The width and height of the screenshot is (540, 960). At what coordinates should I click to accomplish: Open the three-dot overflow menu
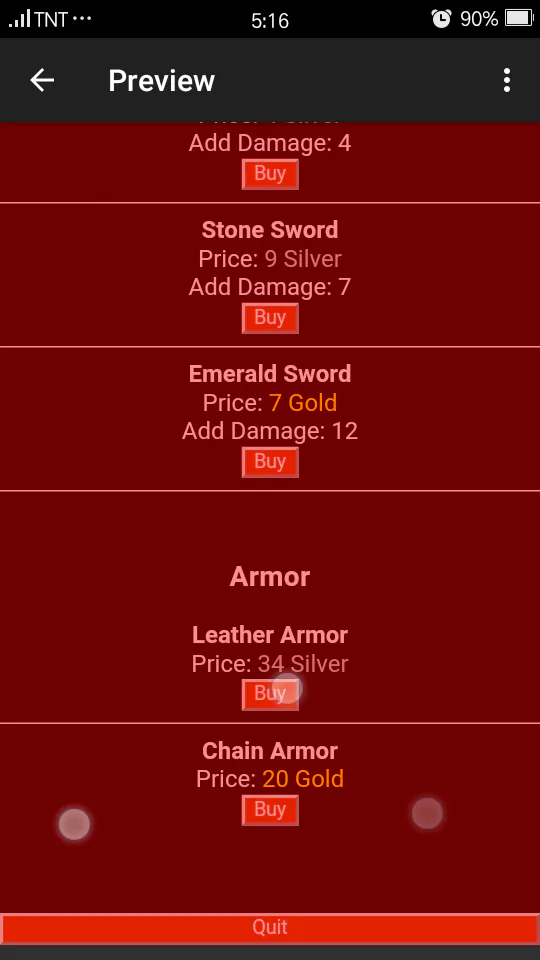pyautogui.click(x=506, y=80)
